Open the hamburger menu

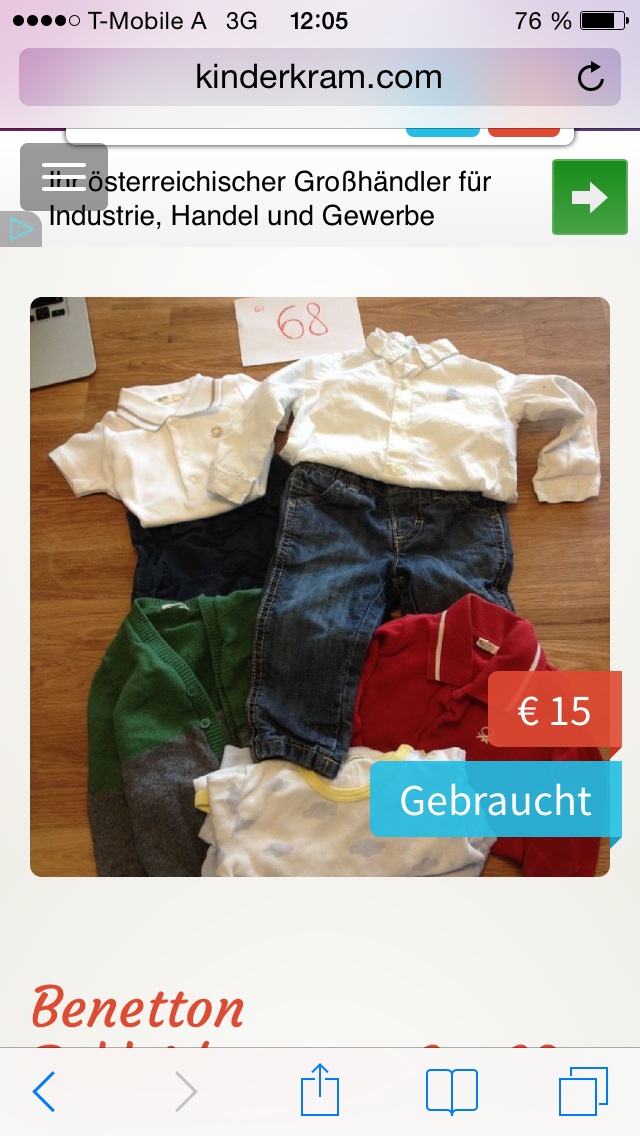click(x=64, y=177)
